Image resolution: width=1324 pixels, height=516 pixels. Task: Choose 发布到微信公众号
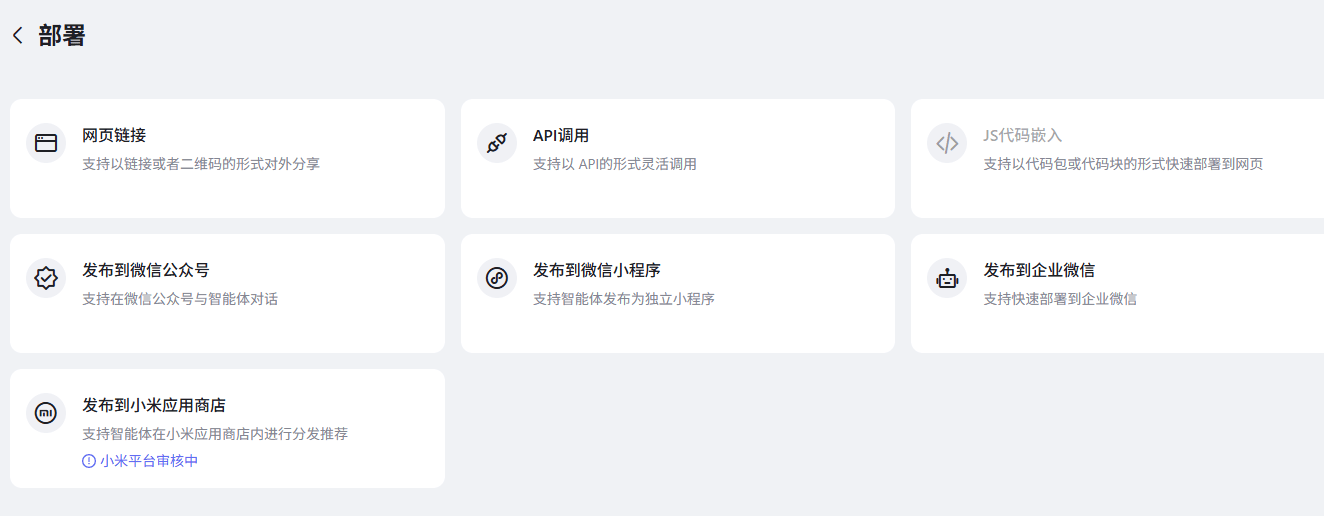coord(227,293)
